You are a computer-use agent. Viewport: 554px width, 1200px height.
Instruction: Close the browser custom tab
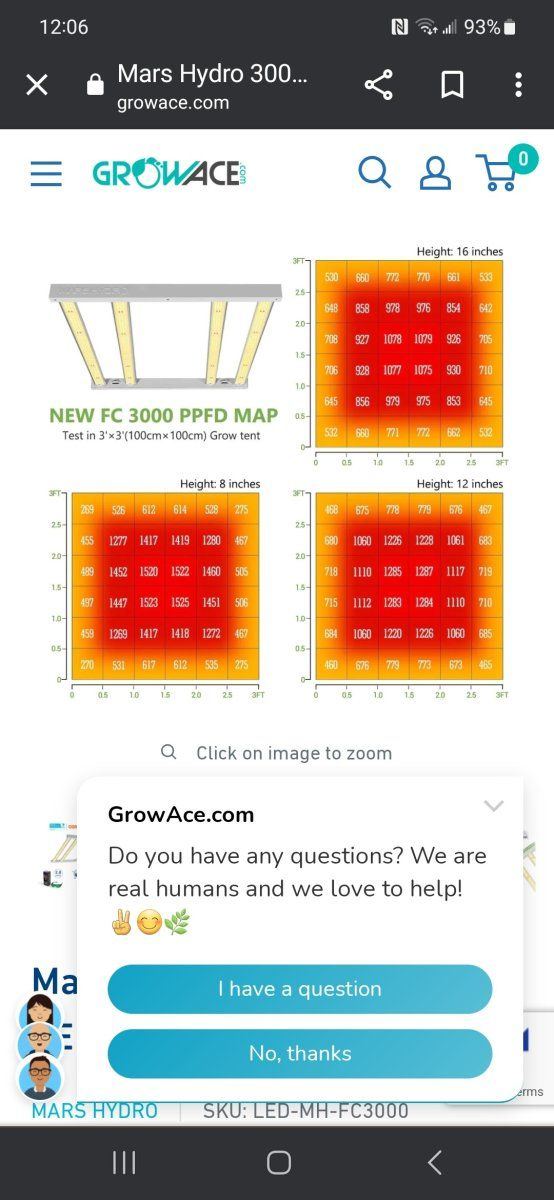[37, 86]
